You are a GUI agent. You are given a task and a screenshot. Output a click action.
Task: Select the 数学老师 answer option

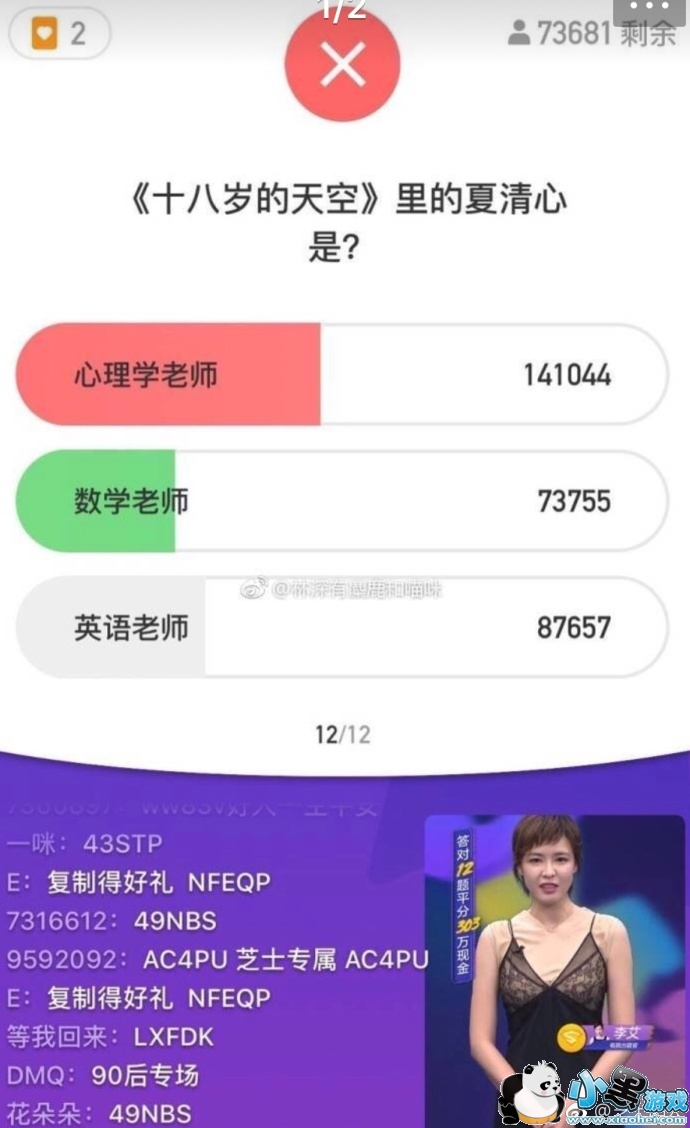342,501
